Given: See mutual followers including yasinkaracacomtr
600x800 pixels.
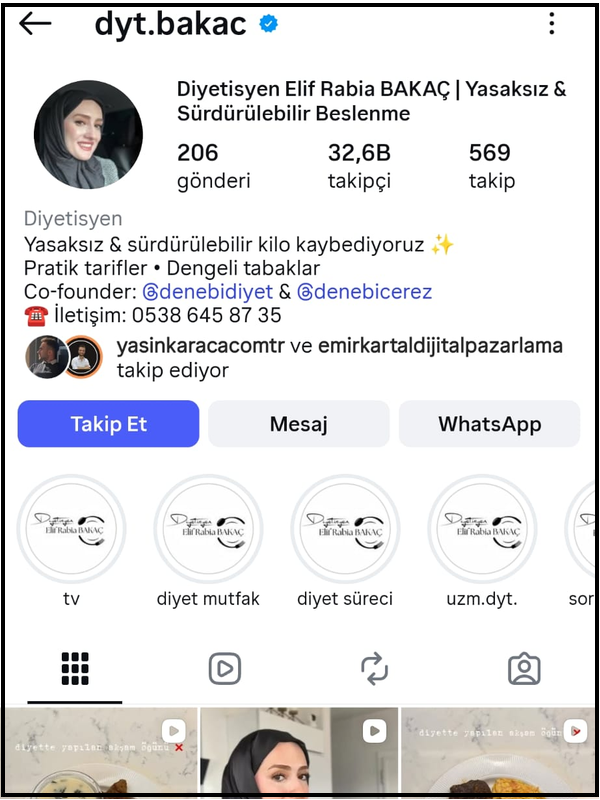Looking at the screenshot, I should pos(339,357).
